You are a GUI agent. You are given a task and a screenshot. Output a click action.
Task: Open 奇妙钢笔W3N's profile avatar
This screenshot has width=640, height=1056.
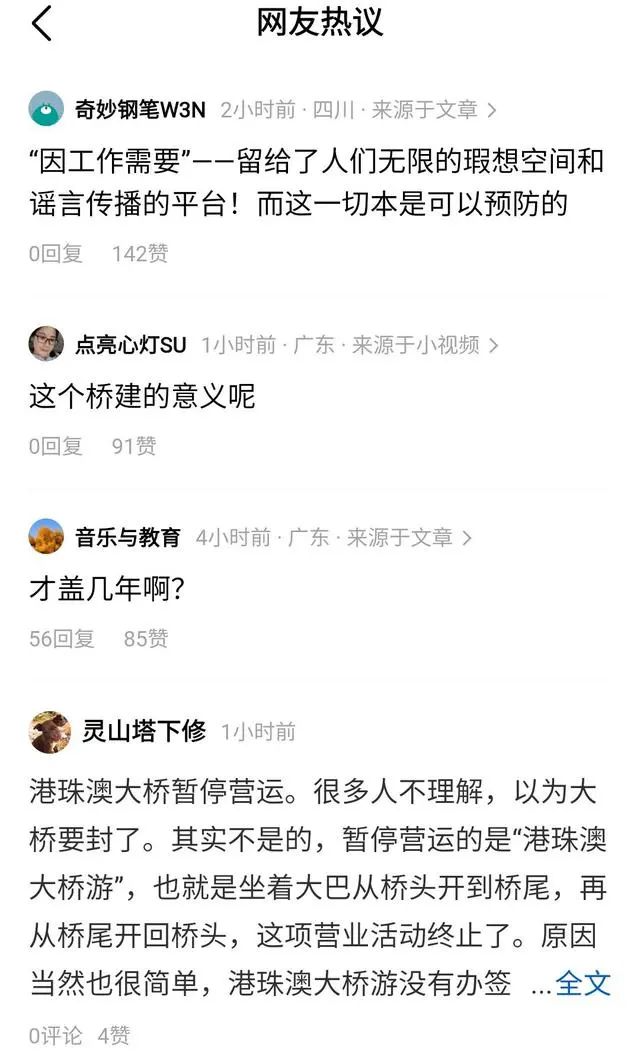point(46,108)
